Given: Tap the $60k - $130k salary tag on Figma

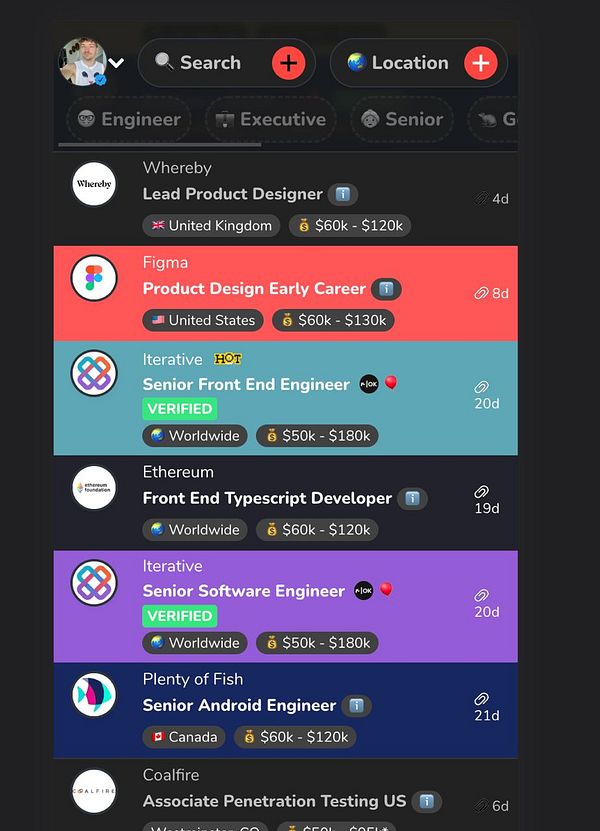Looking at the screenshot, I should [333, 321].
